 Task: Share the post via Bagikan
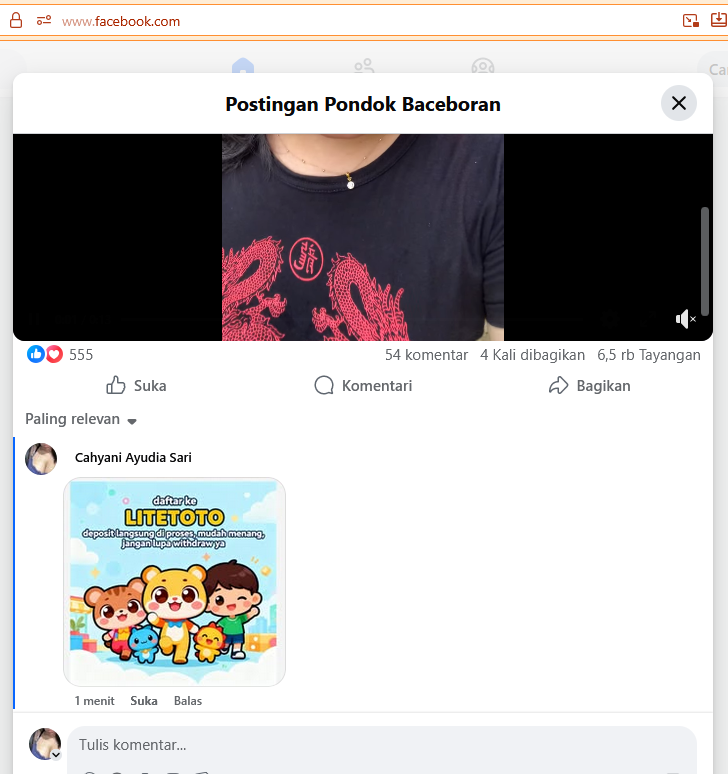[590, 386]
